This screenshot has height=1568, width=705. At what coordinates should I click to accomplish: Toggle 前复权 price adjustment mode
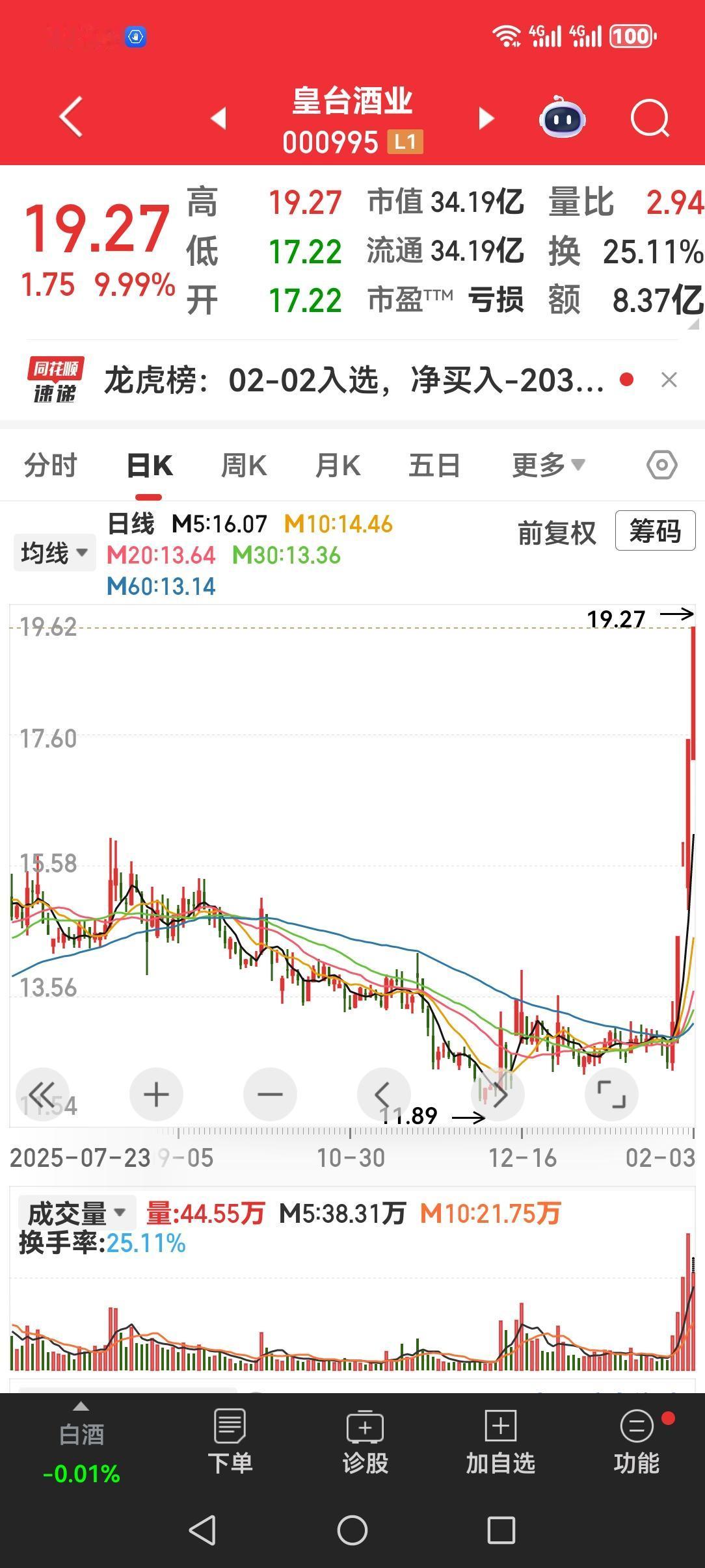point(556,532)
